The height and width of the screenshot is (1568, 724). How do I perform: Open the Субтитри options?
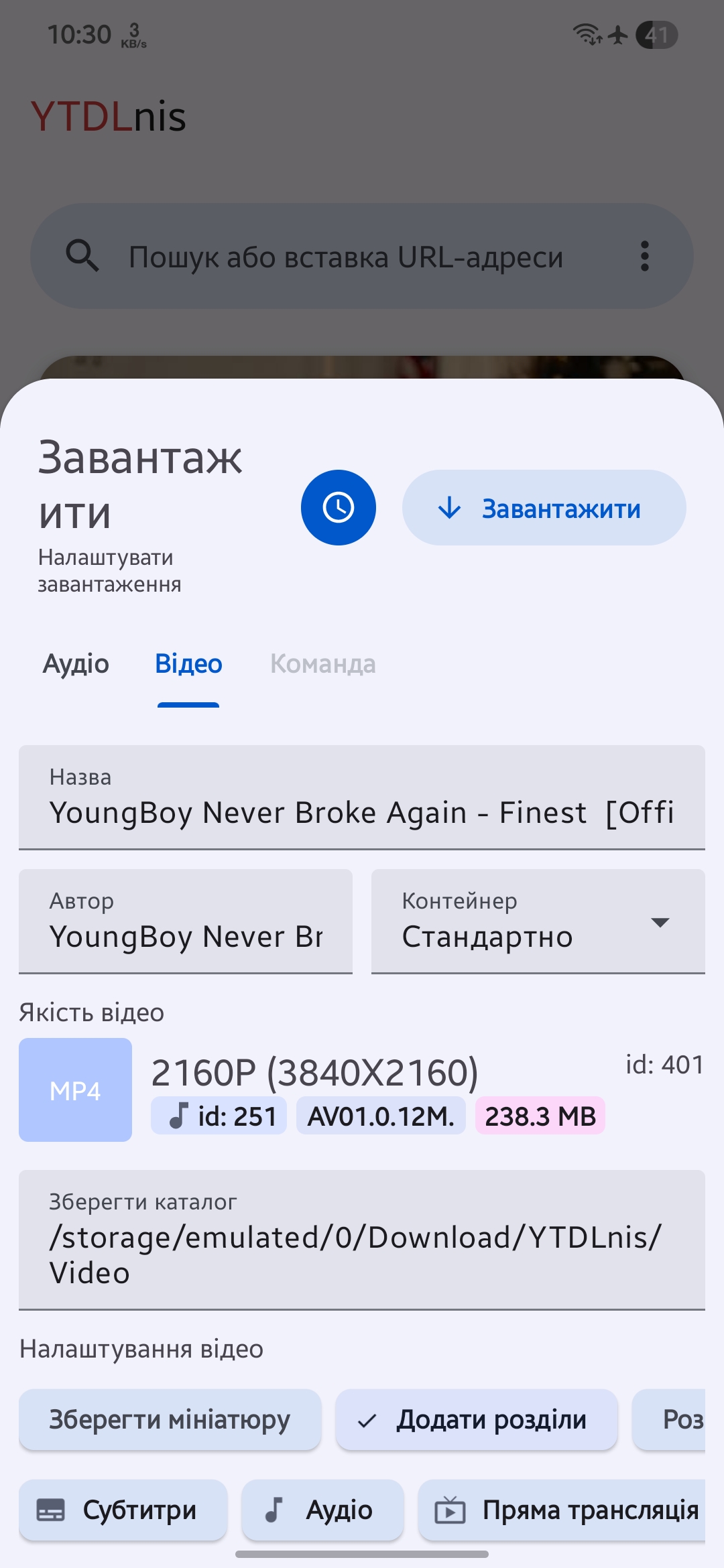pos(123,1510)
